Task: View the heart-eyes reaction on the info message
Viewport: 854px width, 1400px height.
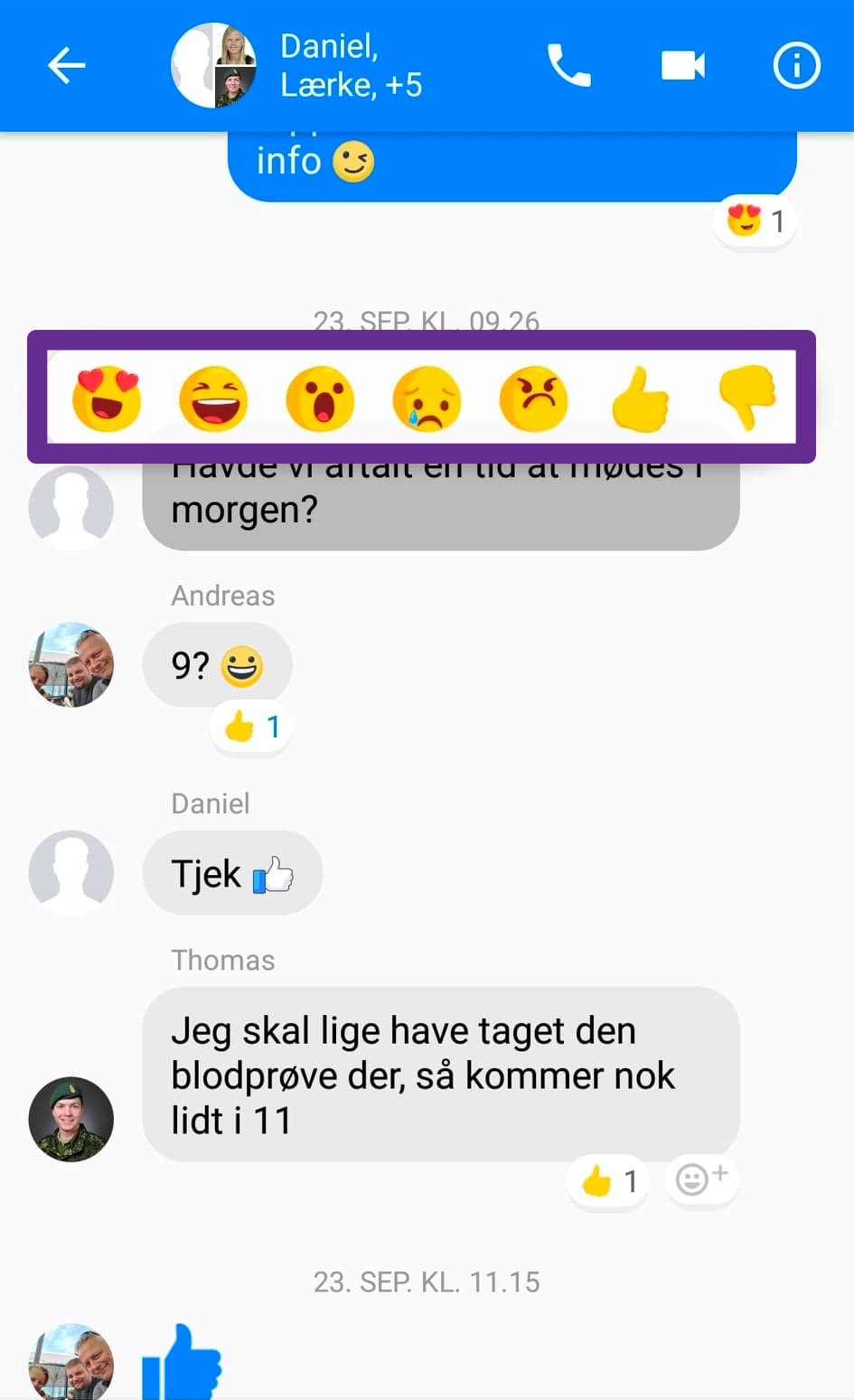Action: click(x=755, y=221)
